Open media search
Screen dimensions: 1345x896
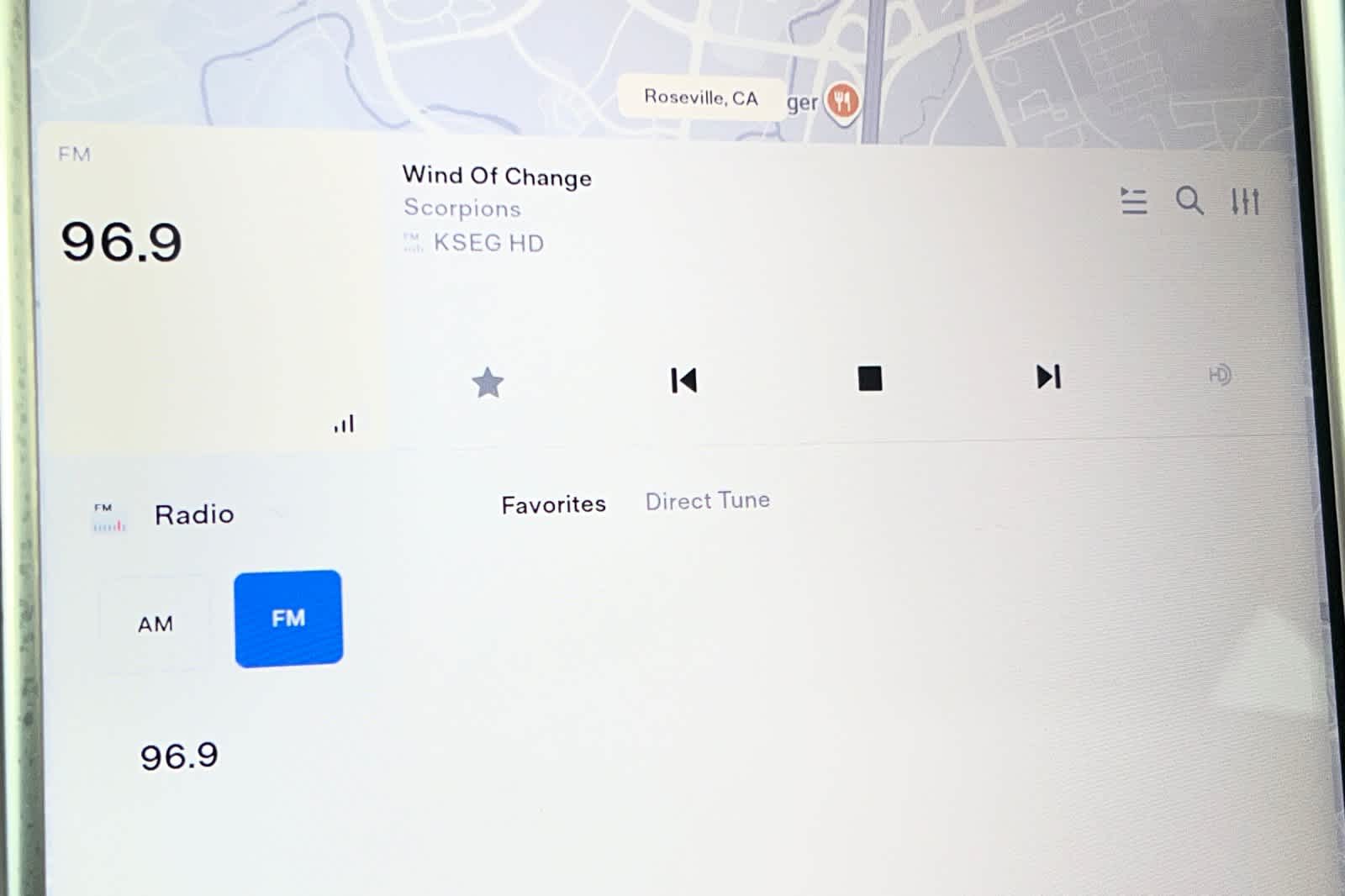pos(1189,201)
